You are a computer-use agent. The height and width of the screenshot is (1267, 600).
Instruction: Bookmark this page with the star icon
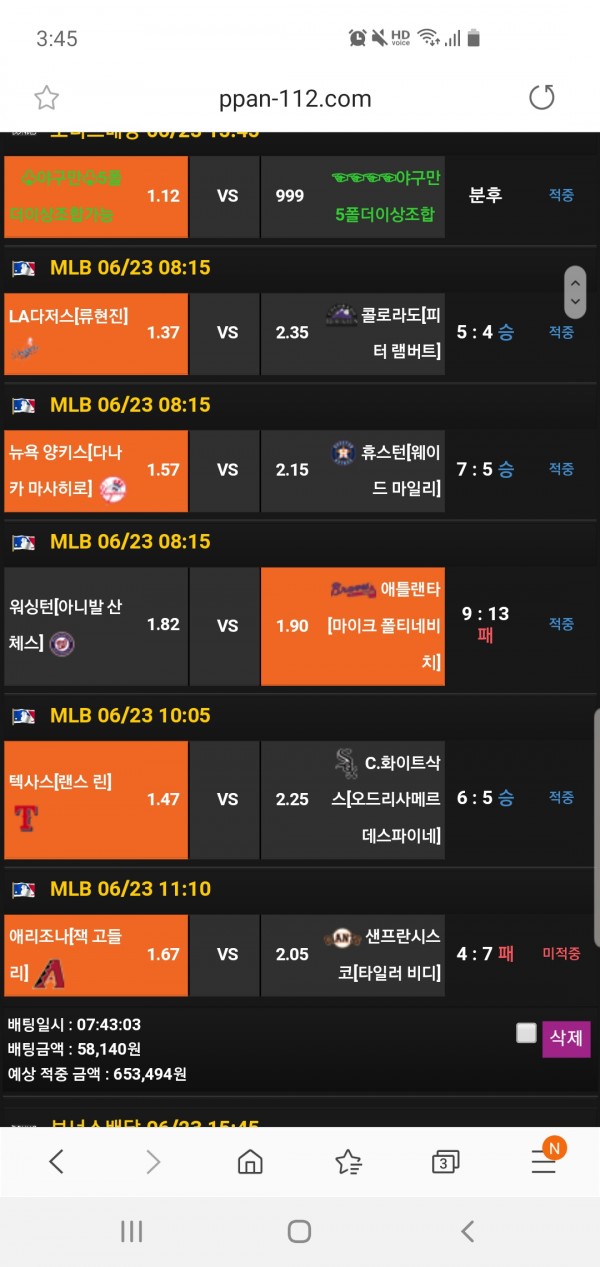click(46, 98)
